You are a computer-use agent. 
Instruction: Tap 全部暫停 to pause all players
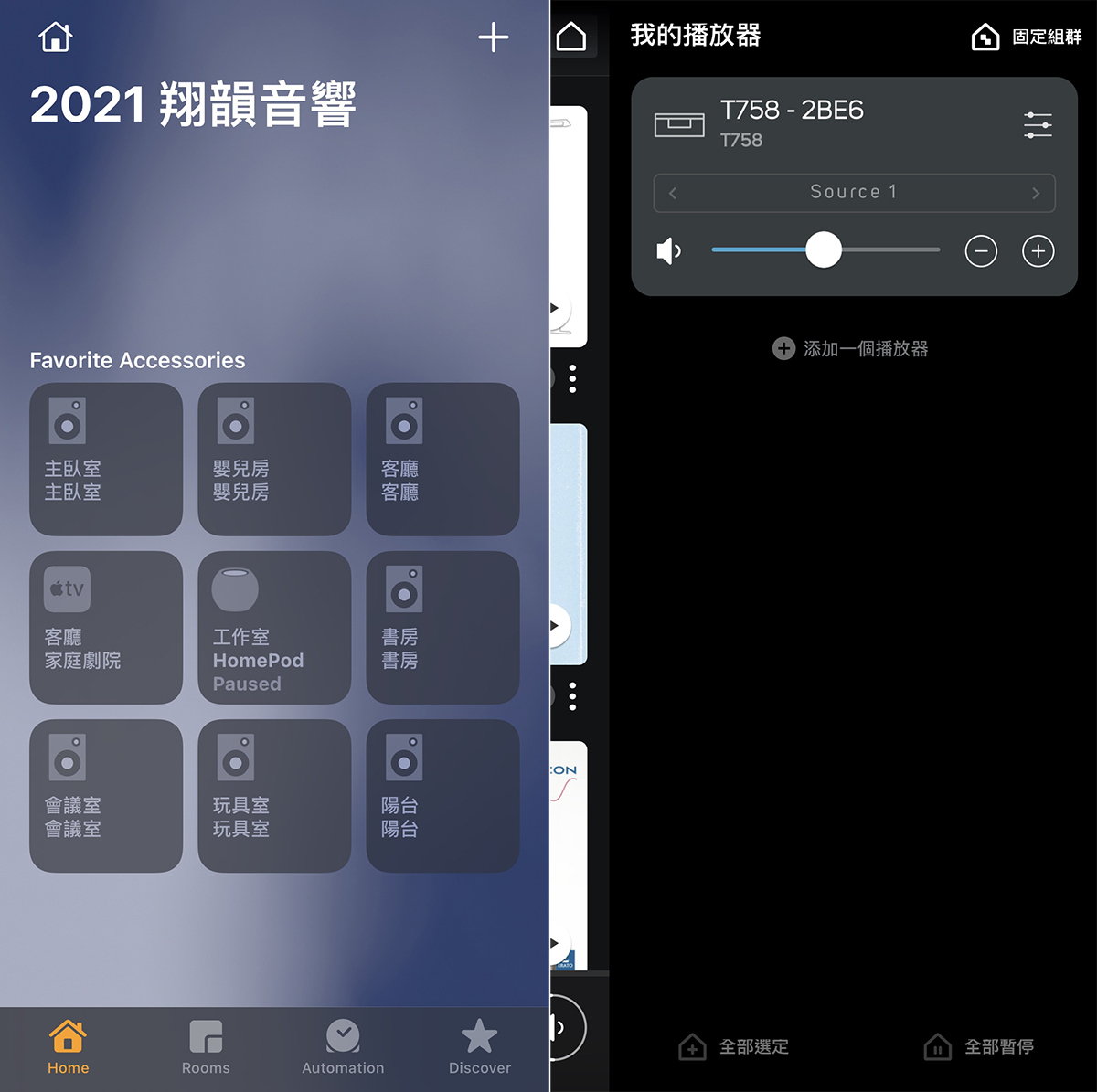979,1046
